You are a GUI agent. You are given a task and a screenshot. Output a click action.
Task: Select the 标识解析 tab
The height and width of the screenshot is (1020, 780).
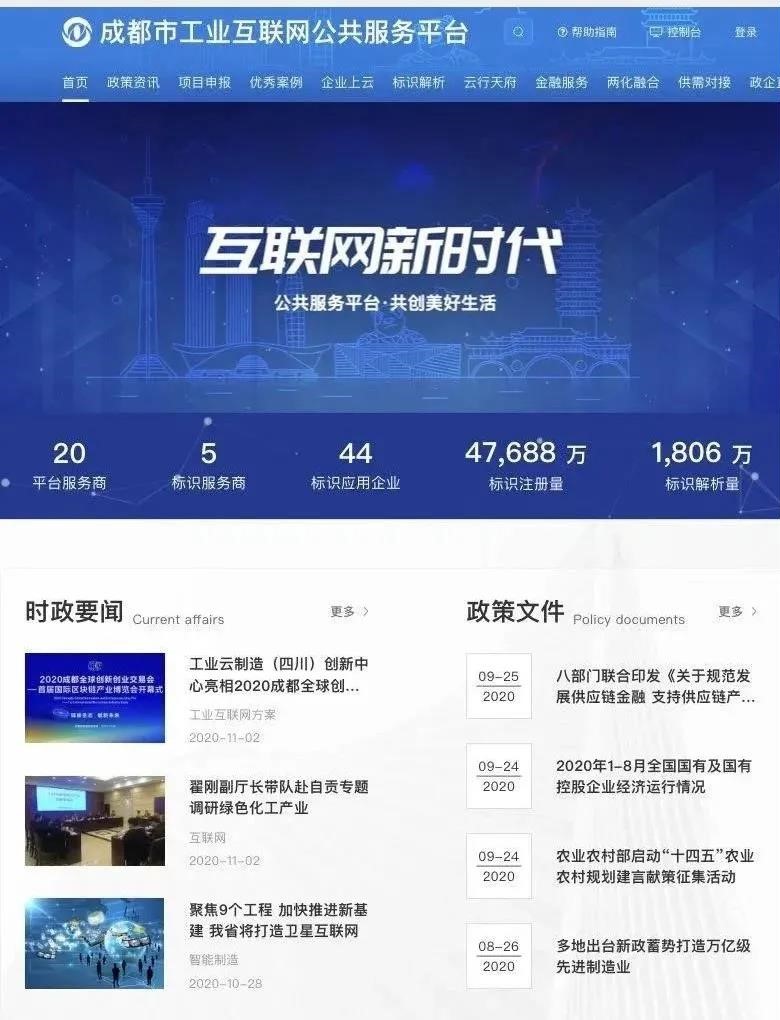(x=419, y=82)
